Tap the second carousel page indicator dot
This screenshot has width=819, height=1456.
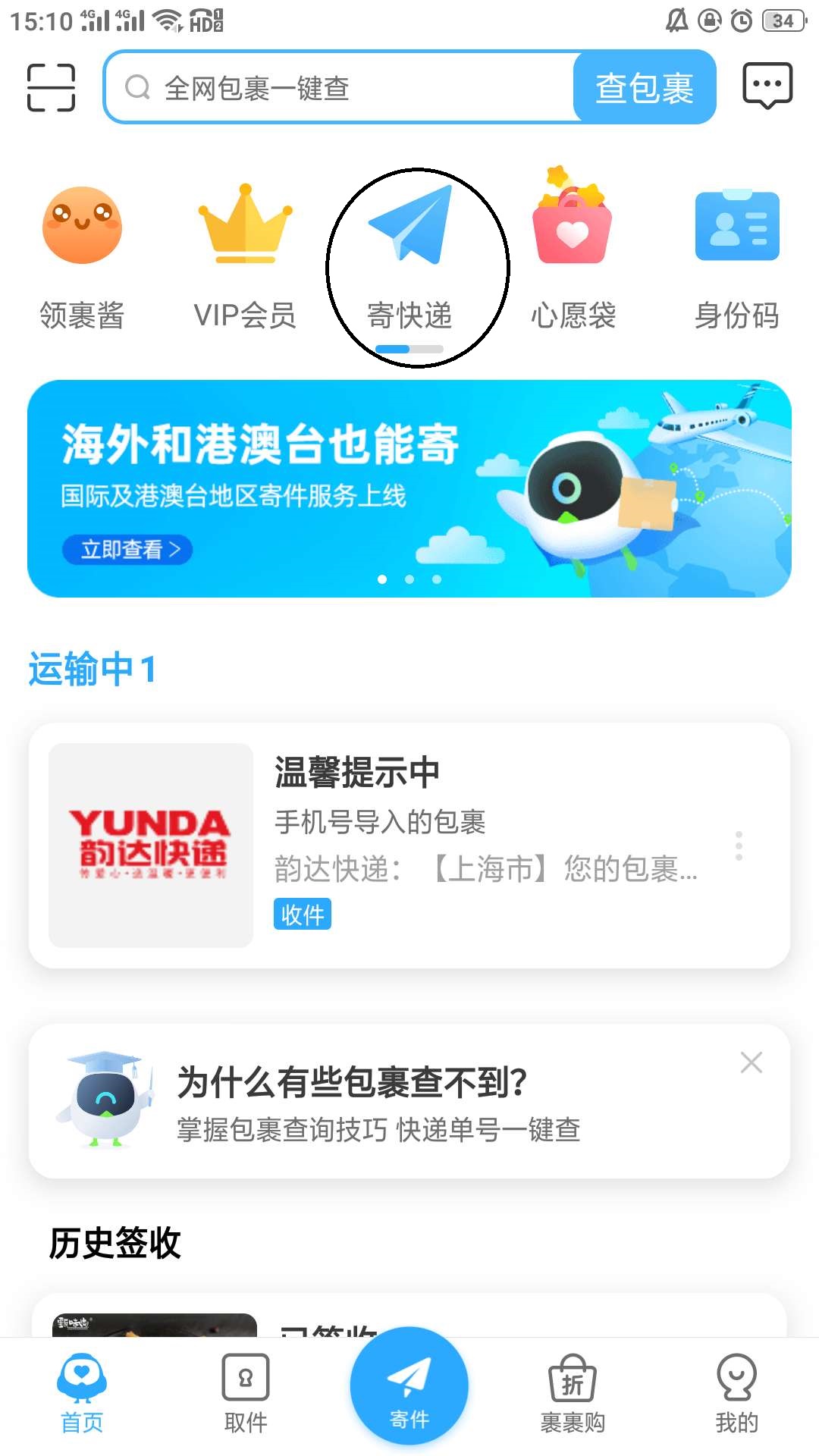click(x=409, y=579)
